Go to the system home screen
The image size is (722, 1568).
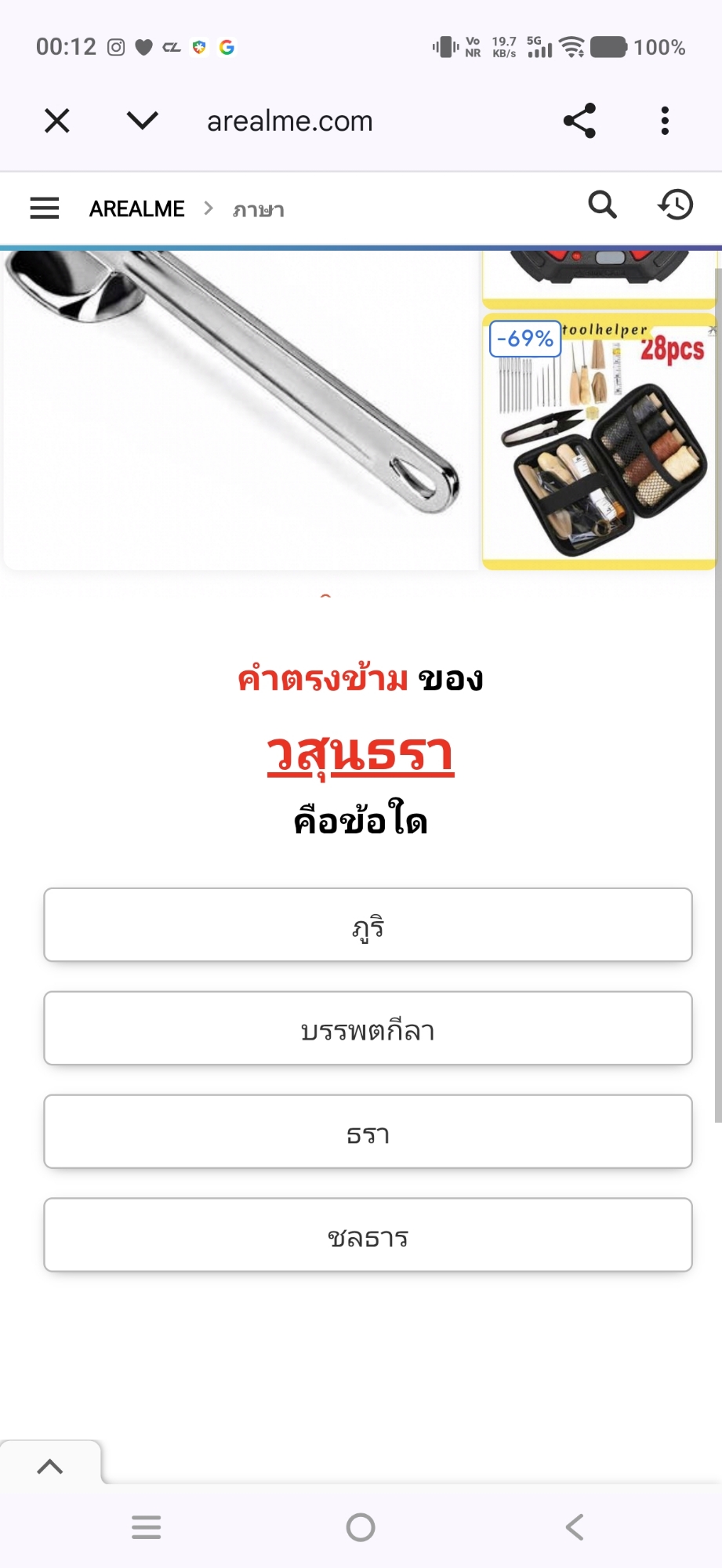[361, 1527]
